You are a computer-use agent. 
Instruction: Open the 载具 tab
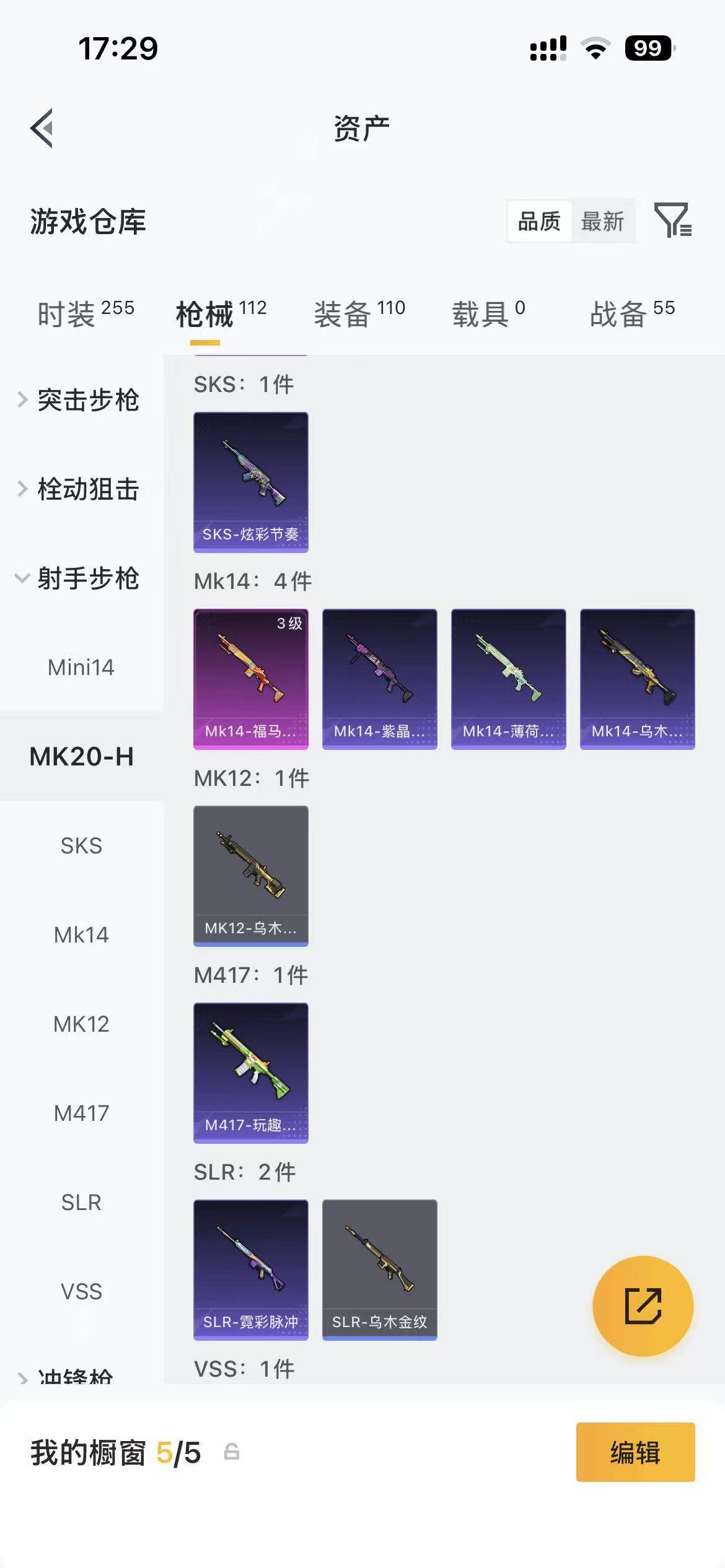[x=488, y=313]
